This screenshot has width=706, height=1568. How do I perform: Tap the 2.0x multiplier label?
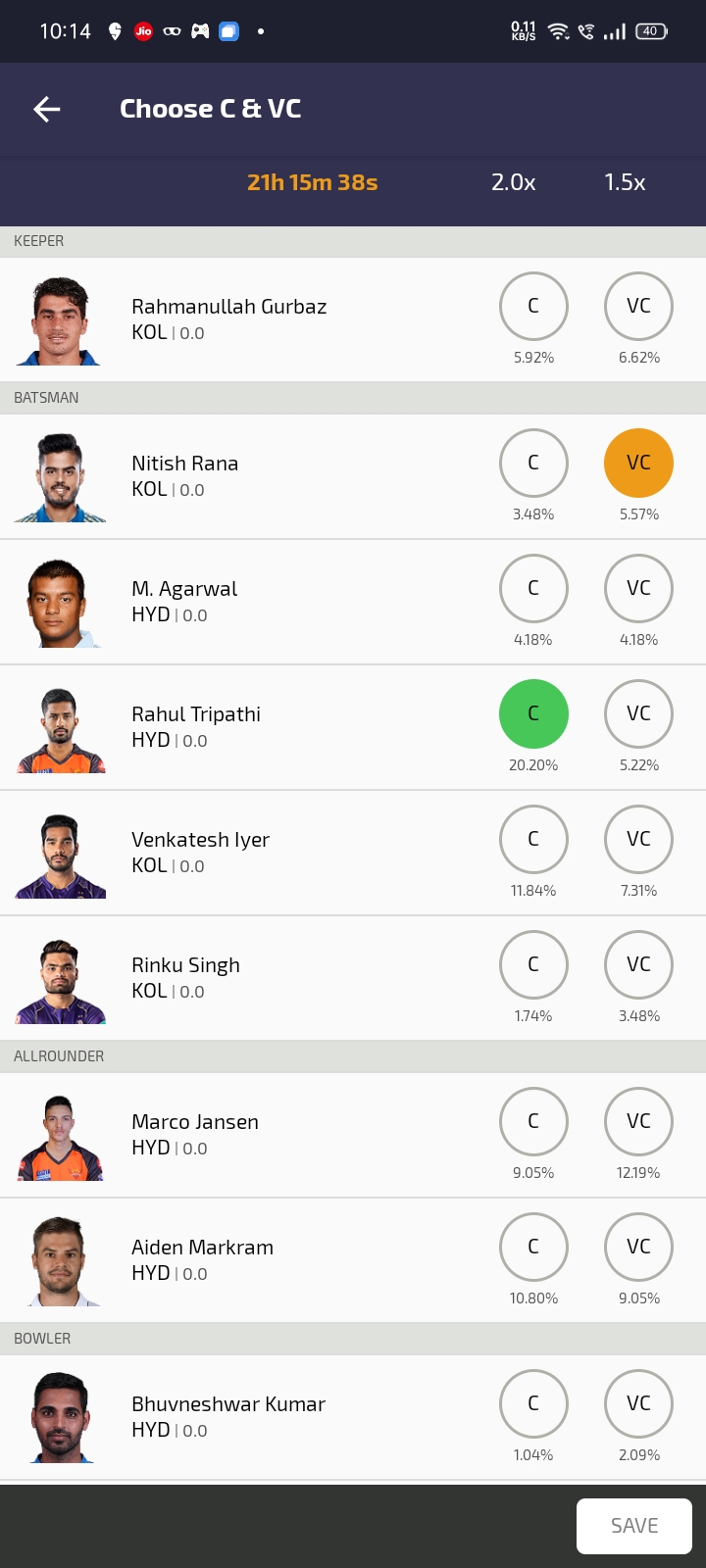512,181
